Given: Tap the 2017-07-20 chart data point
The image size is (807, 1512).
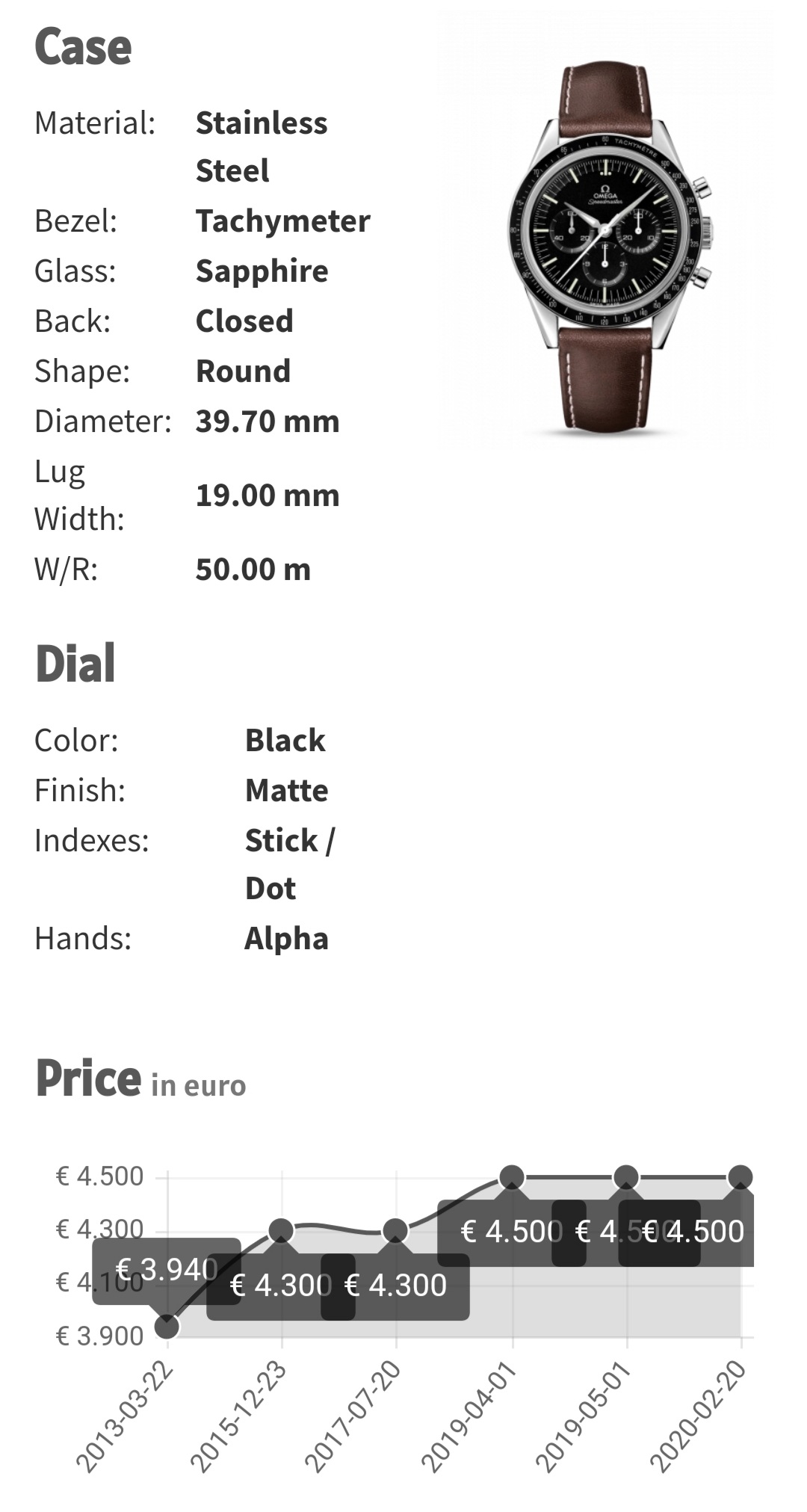Looking at the screenshot, I should [x=395, y=1230].
